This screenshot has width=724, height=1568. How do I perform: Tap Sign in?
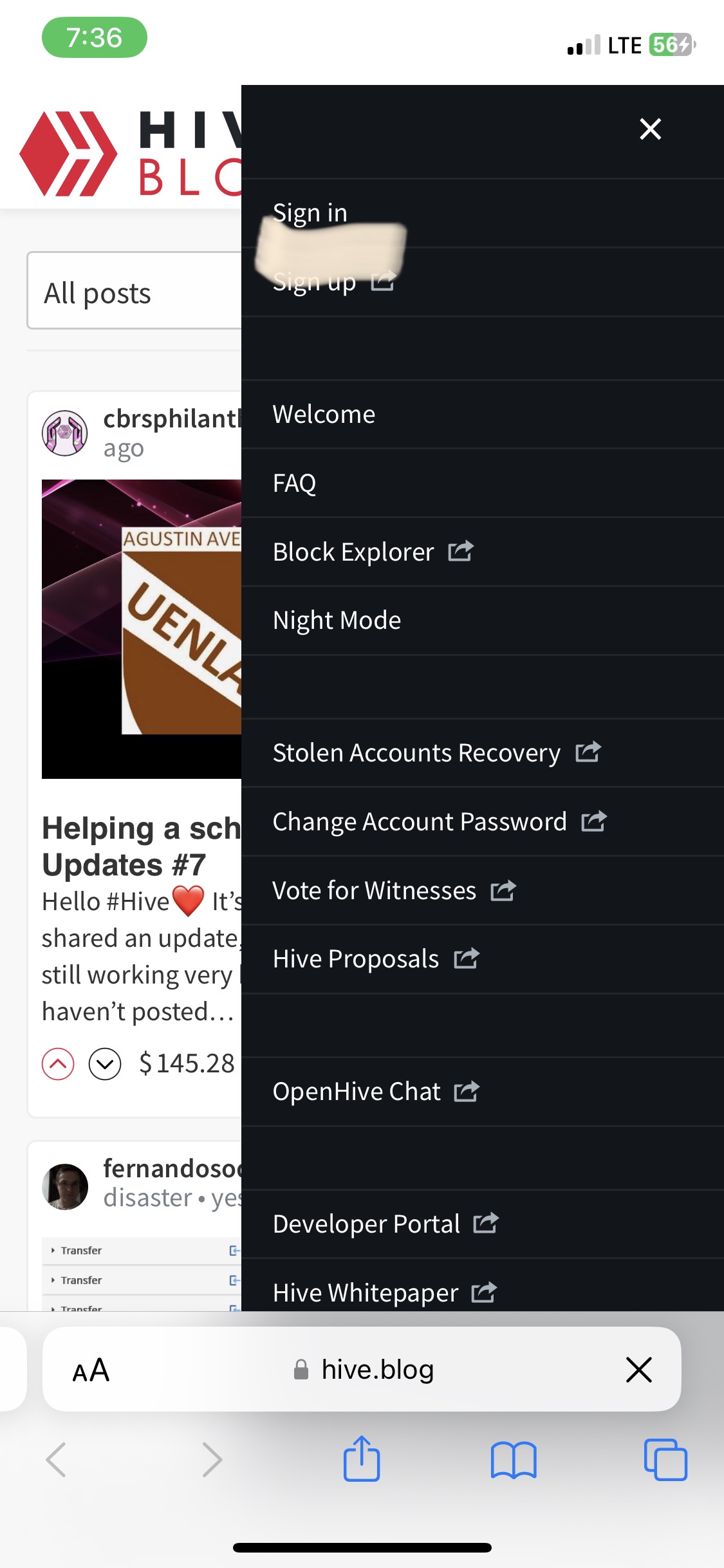310,212
